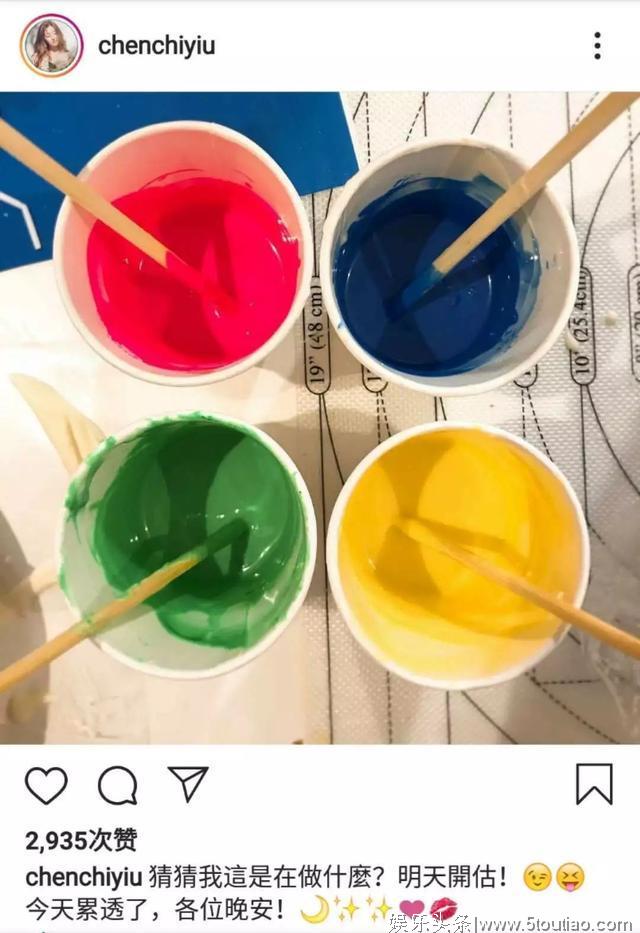Open chenchiyiu's profile picture

coord(51,46)
